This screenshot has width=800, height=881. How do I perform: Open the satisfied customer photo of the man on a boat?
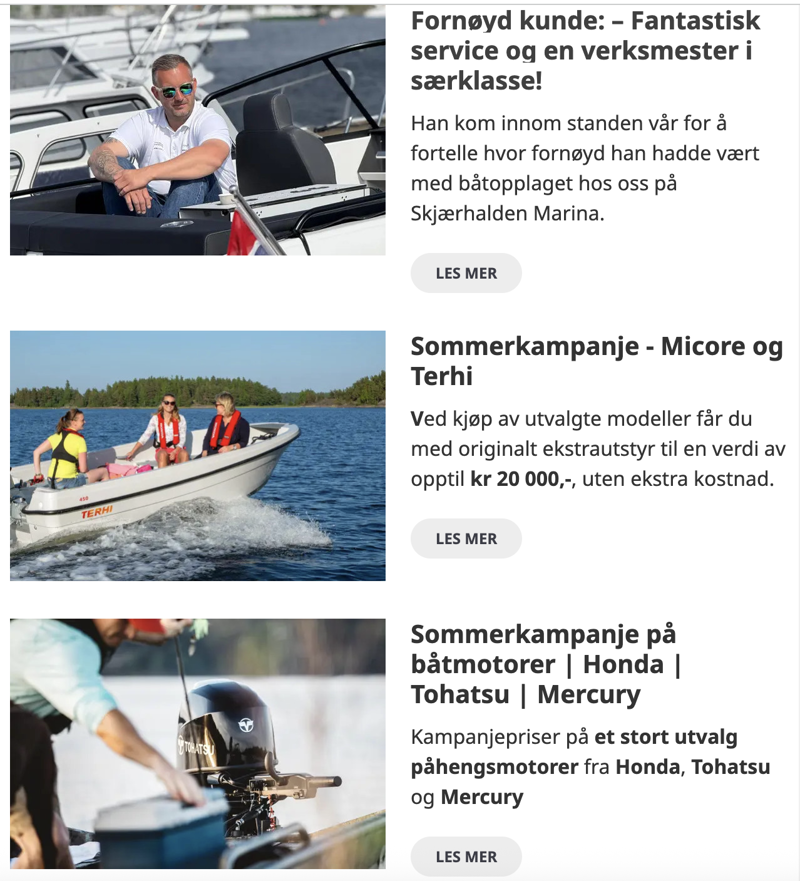tap(197, 130)
